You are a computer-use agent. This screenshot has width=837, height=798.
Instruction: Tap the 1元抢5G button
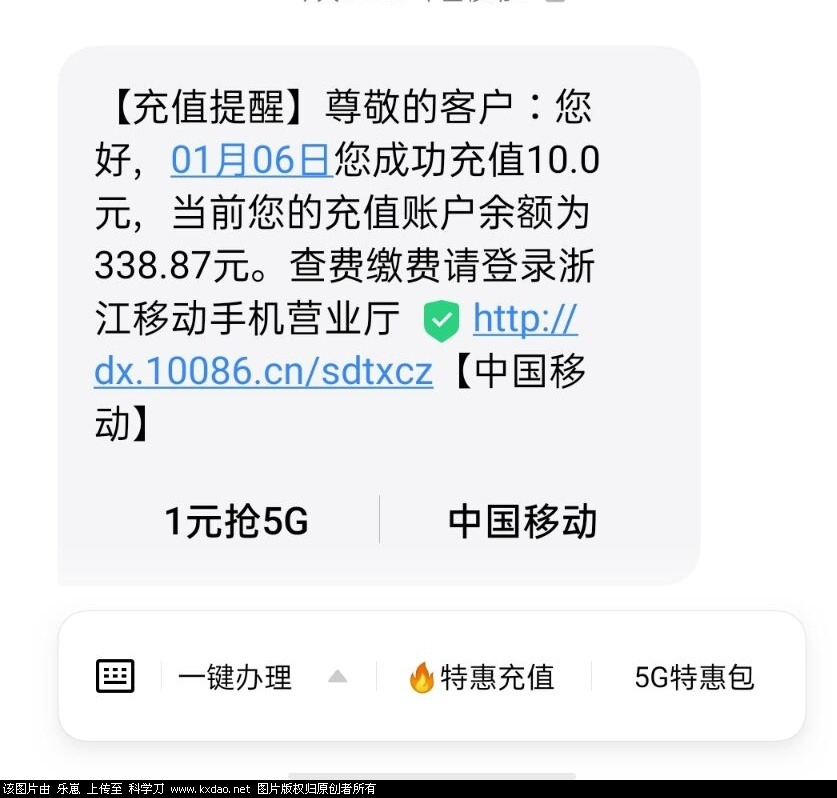pyautogui.click(x=236, y=522)
